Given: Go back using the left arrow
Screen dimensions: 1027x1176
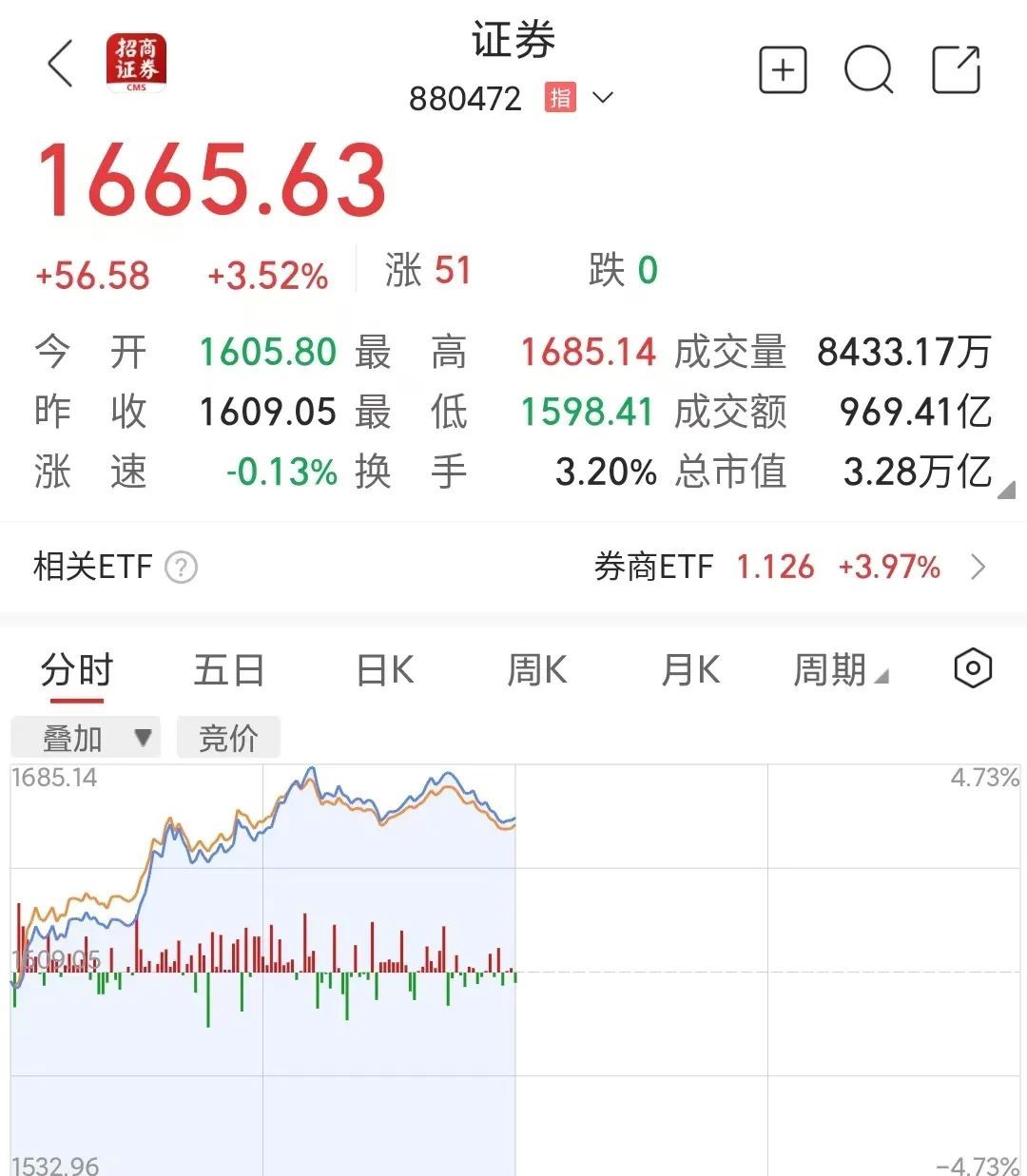Looking at the screenshot, I should click(x=60, y=65).
